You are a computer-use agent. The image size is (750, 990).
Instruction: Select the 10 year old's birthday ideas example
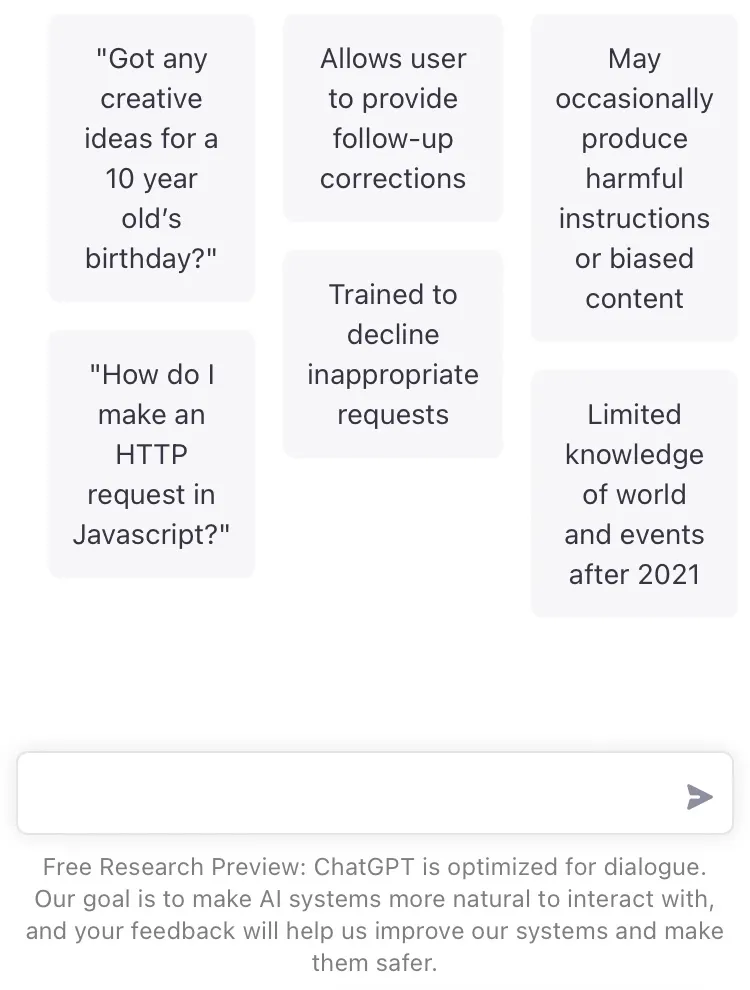pos(151,159)
